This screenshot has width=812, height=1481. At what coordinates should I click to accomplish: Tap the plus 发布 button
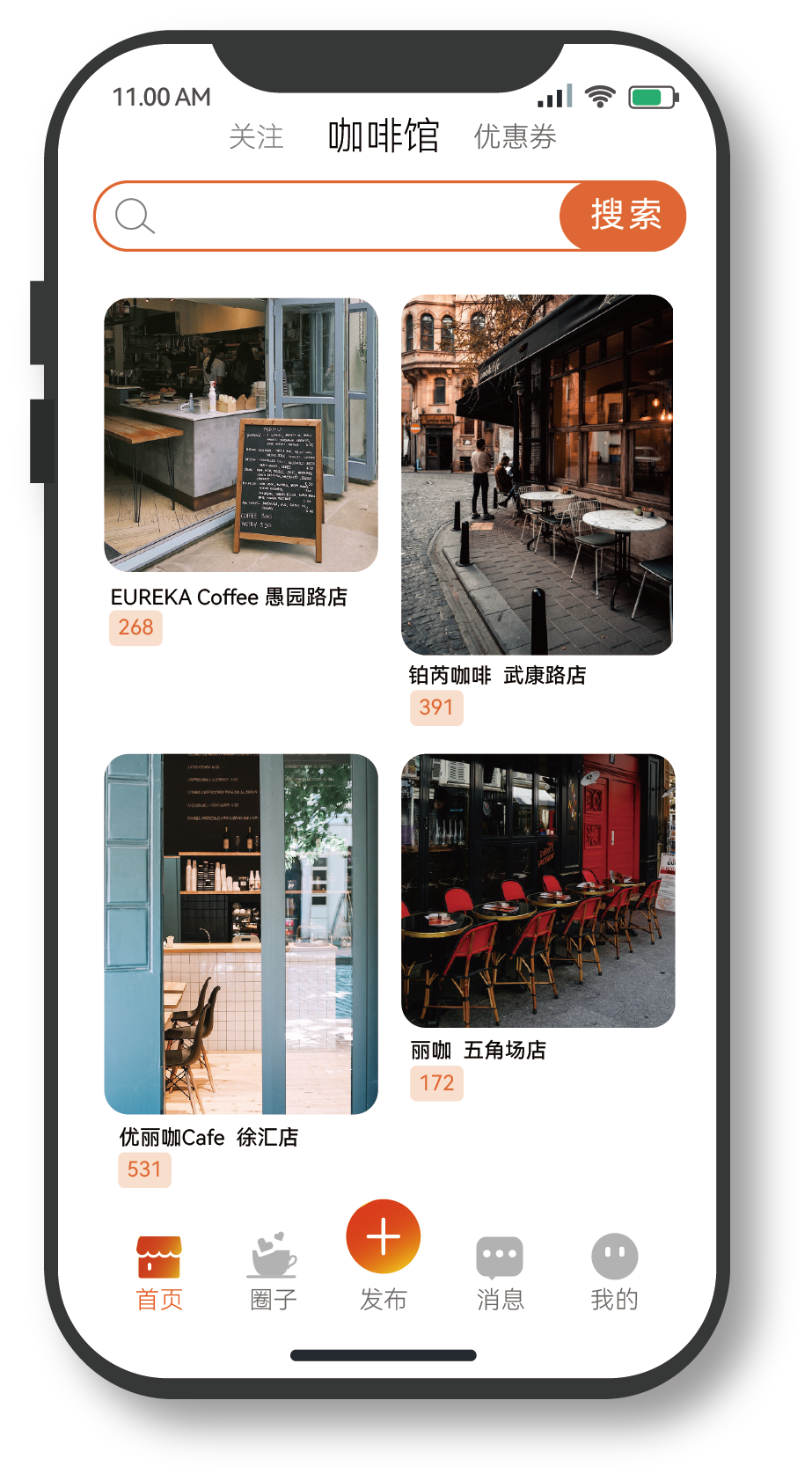pyautogui.click(x=384, y=1238)
